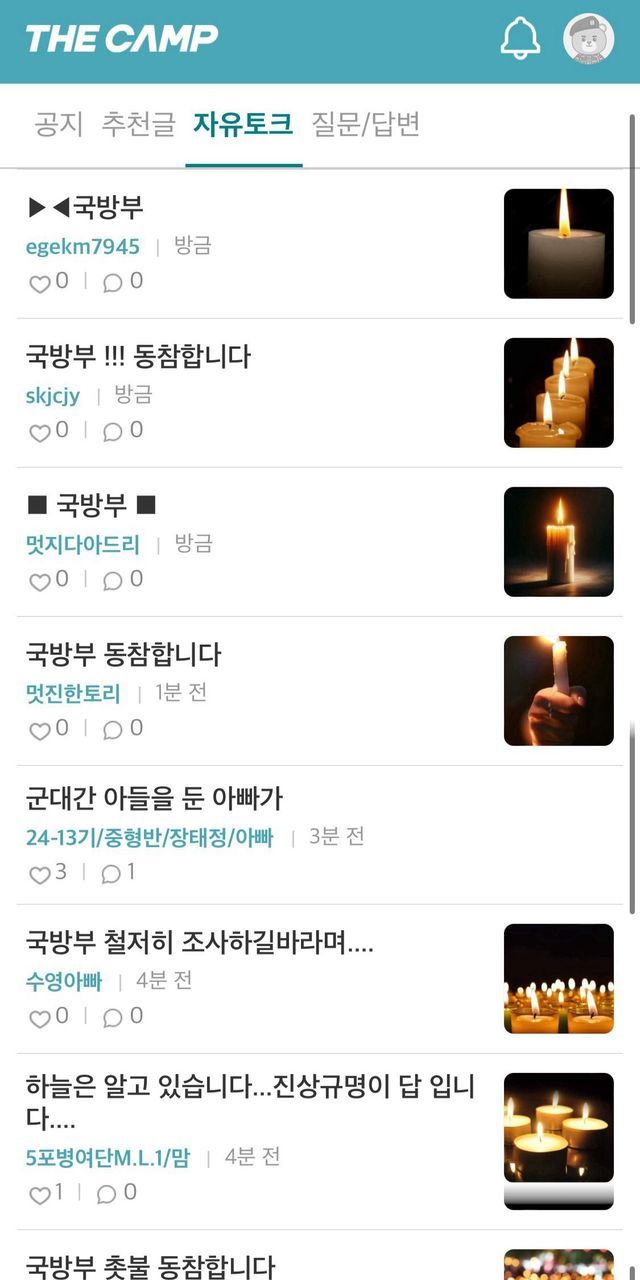Open 멋진한토리's post 국방부 동참합니다
640x1280 pixels.
click(x=123, y=655)
